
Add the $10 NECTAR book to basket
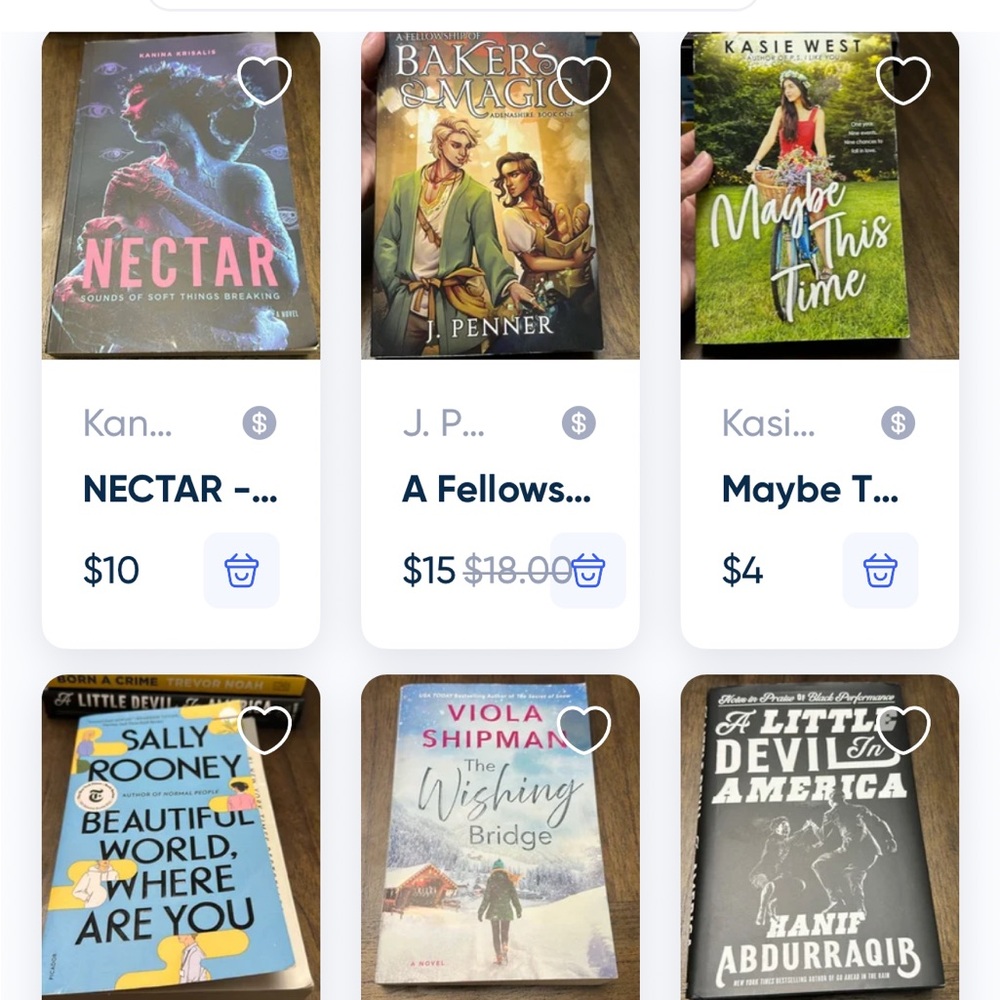[241, 571]
